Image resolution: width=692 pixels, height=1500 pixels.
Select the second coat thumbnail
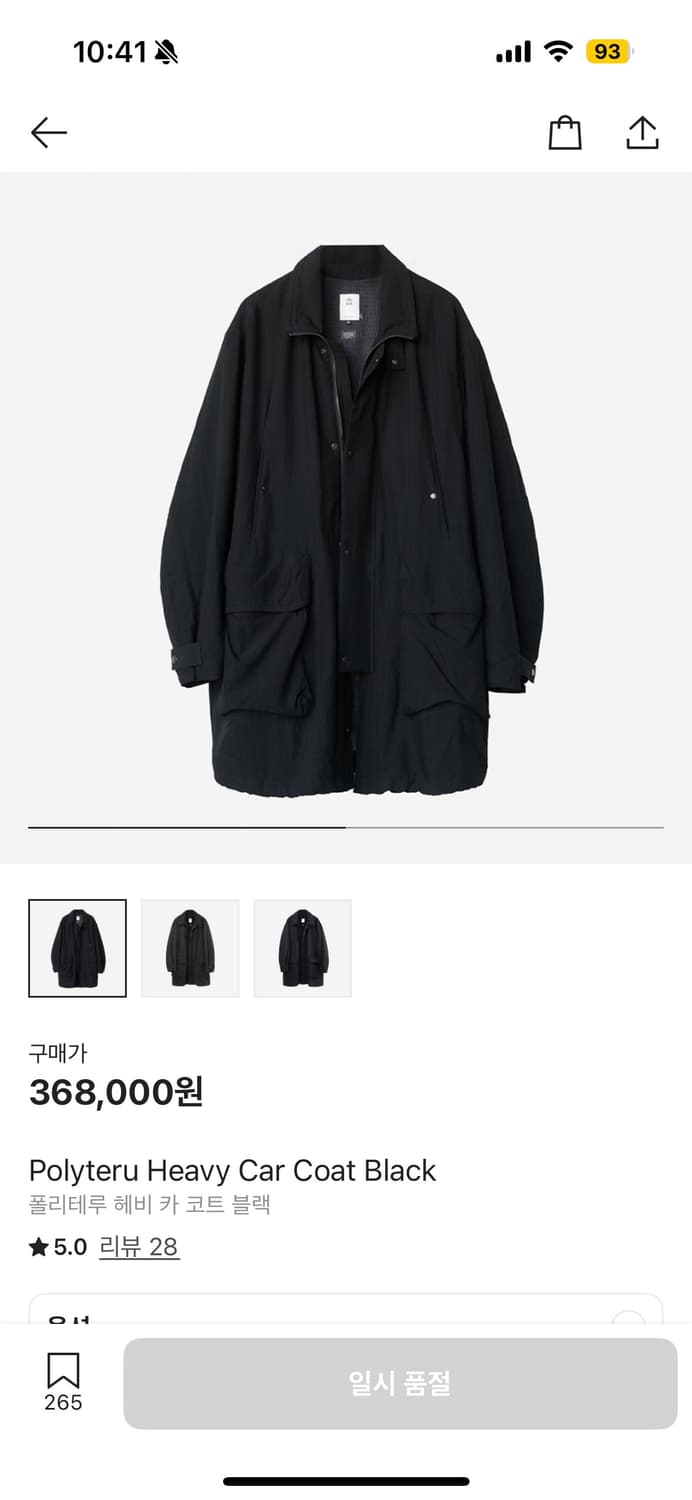pos(190,948)
